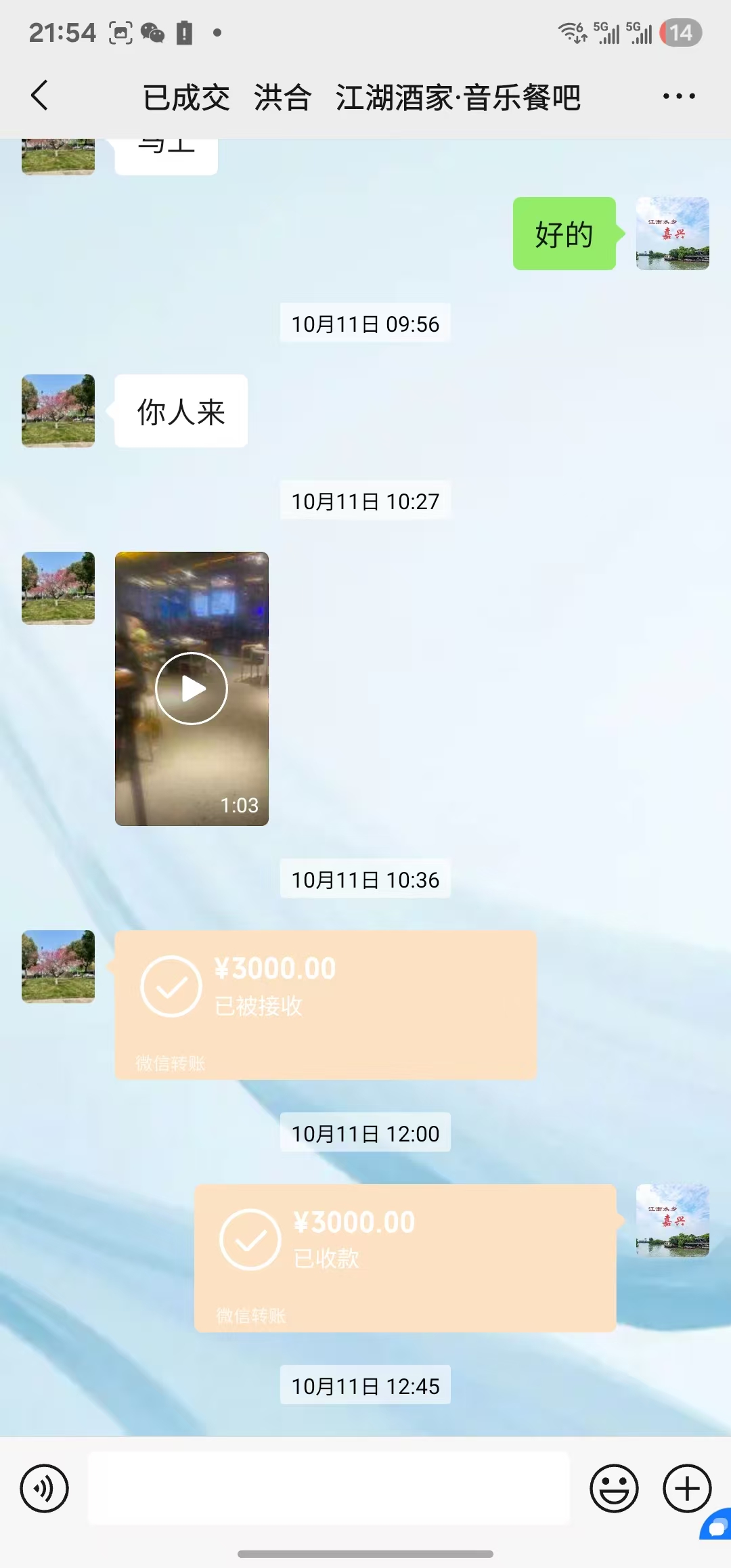The image size is (731, 1568).
Task: Open the contact's avatar next to 你人来
Action: pyautogui.click(x=58, y=412)
